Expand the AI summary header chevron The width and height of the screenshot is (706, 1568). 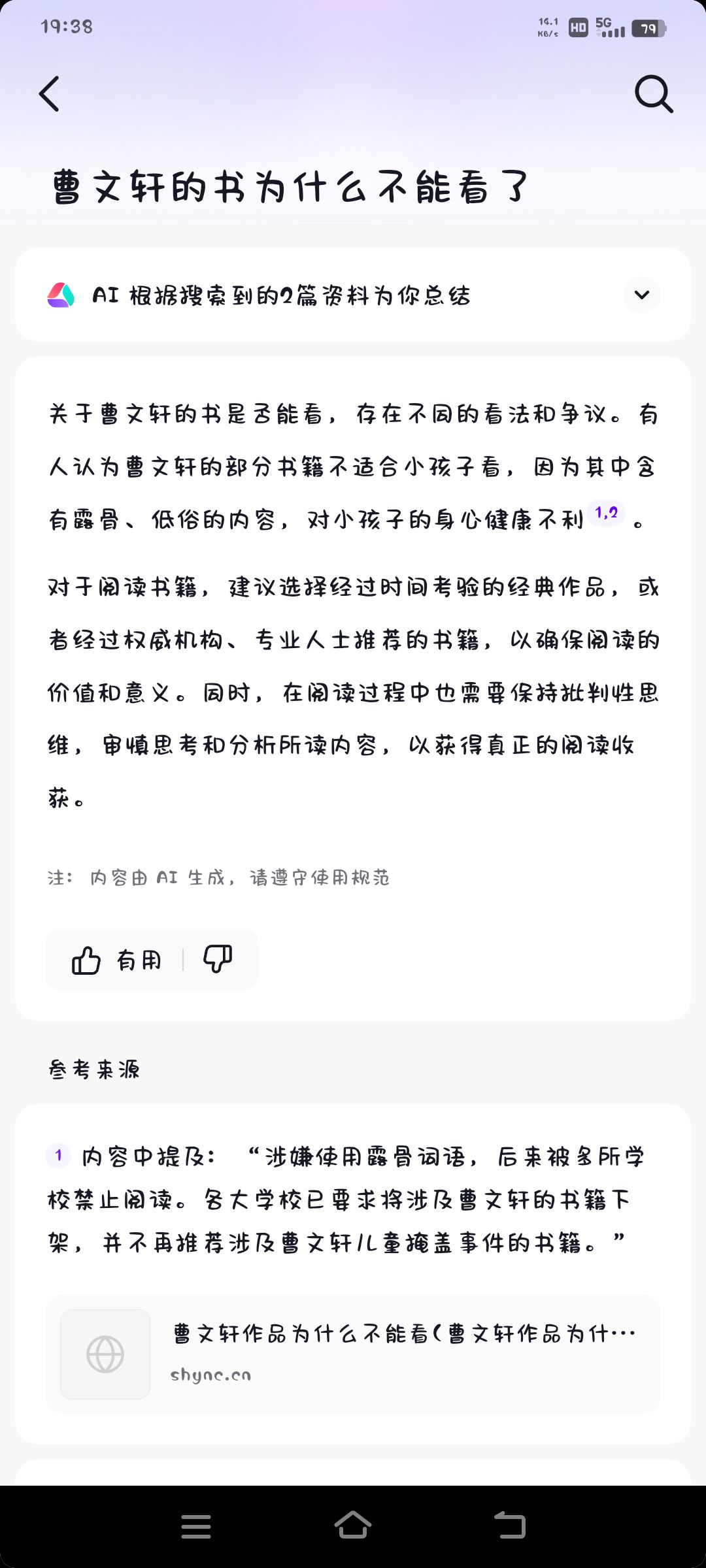click(x=642, y=295)
